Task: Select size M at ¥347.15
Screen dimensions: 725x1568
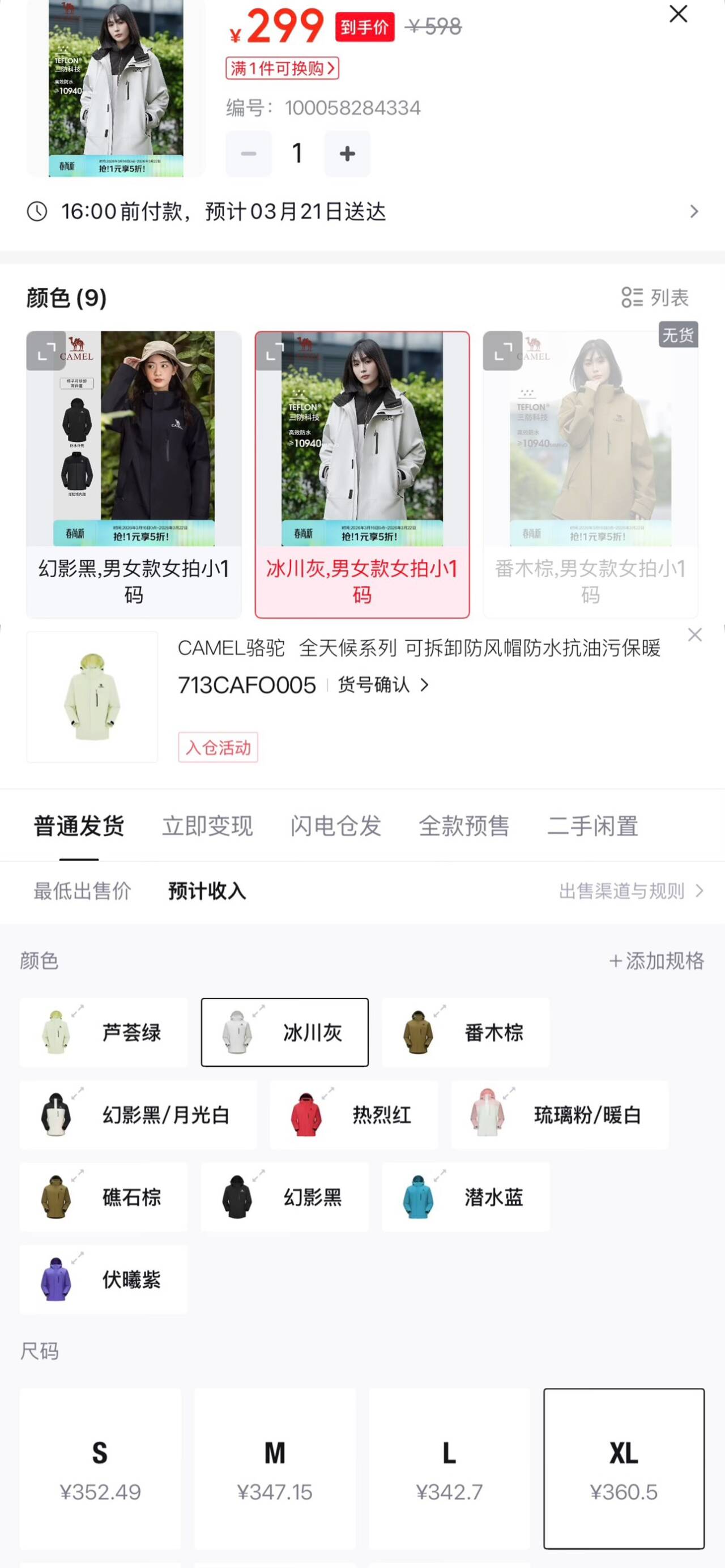Action: pyautogui.click(x=275, y=1468)
